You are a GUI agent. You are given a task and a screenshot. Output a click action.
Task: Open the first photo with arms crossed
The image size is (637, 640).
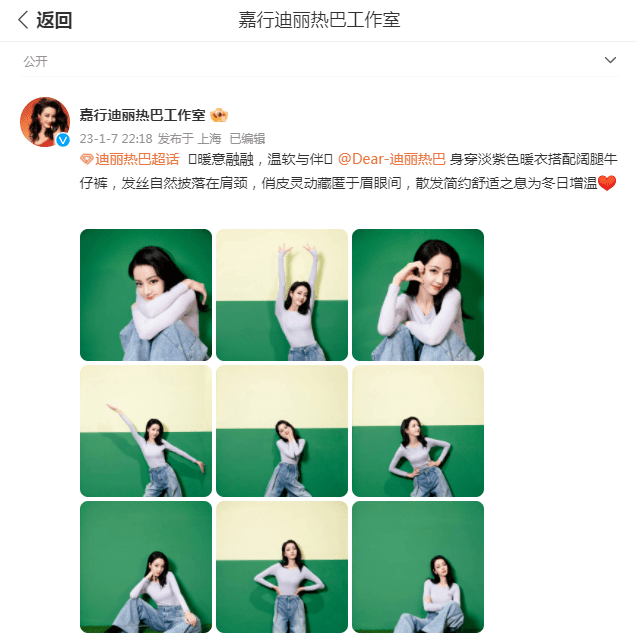146,295
